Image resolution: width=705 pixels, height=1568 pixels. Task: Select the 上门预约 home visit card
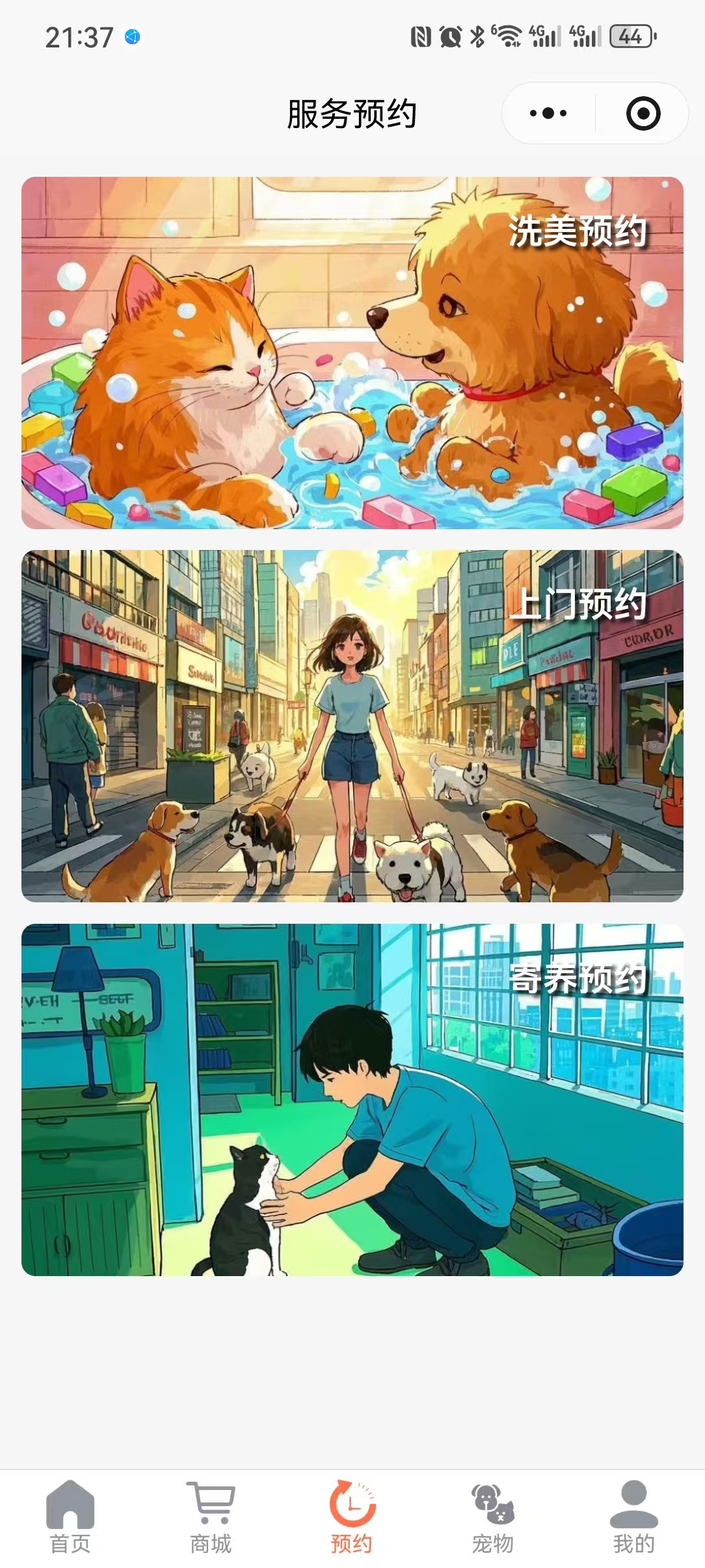[352, 725]
